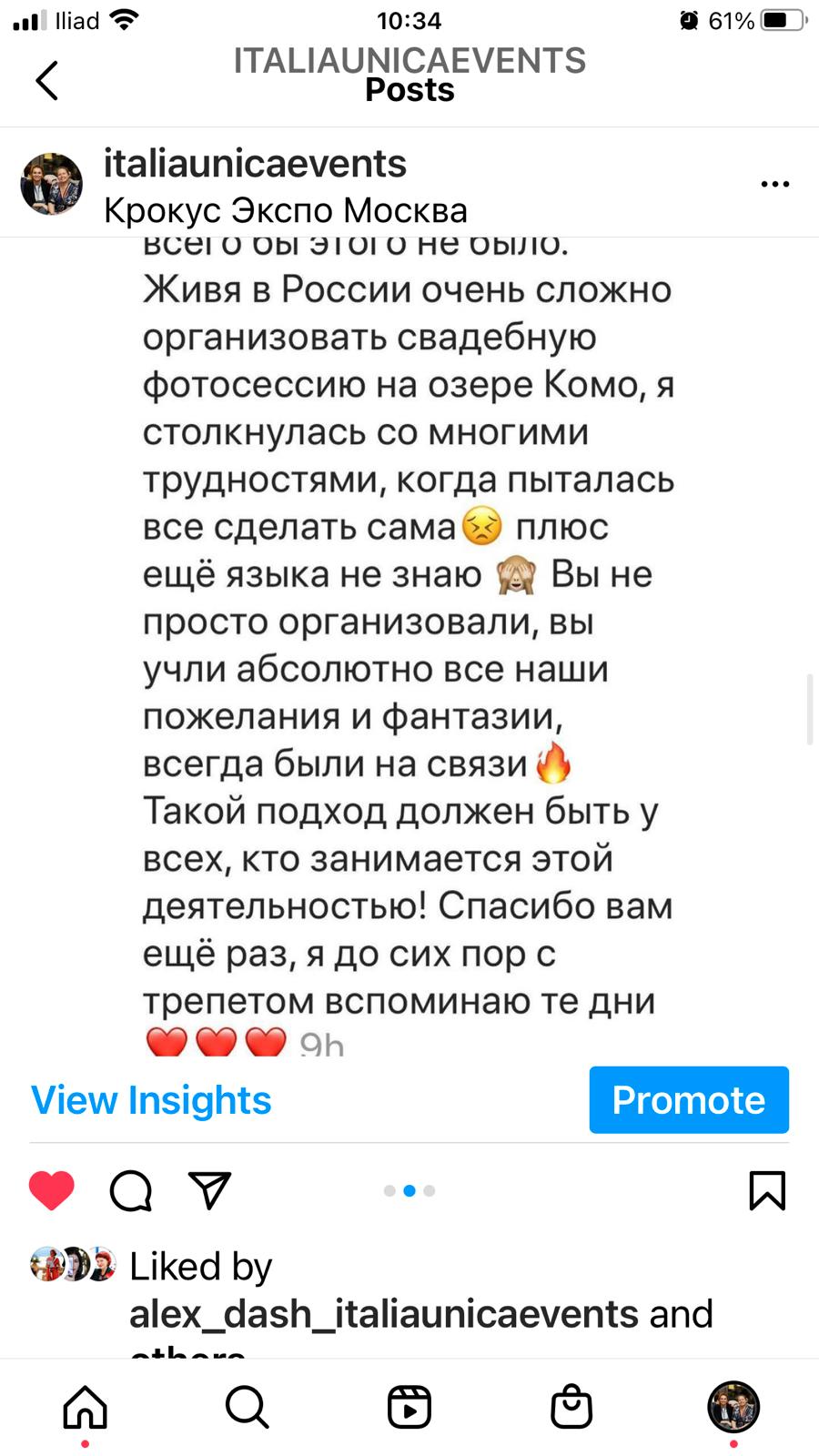Tap View Insights for this post
This screenshot has width=819, height=1456.
pyautogui.click(x=151, y=1100)
